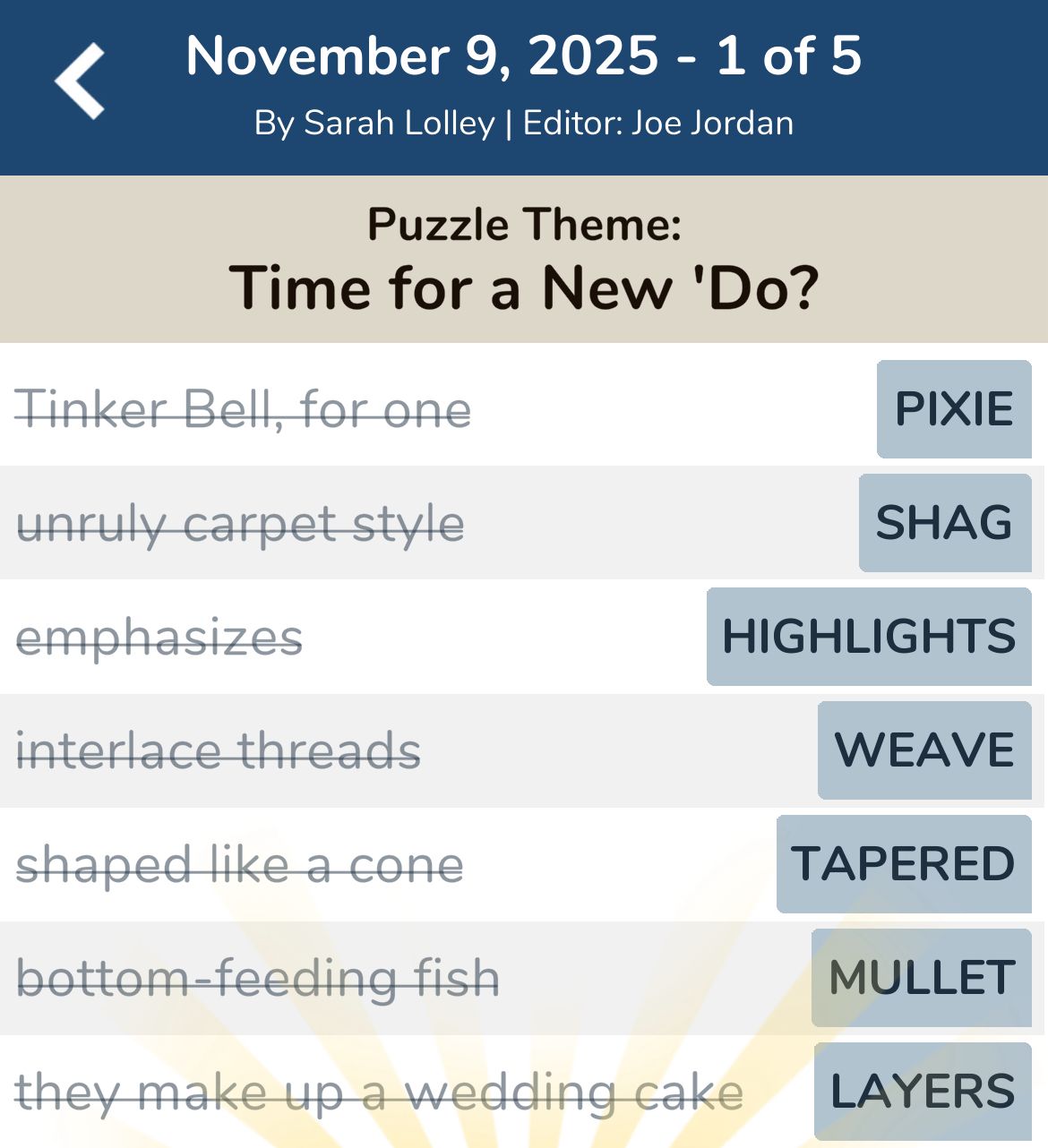The image size is (1048, 1148).
Task: Click the MULLET answer tile
Action: (920, 978)
